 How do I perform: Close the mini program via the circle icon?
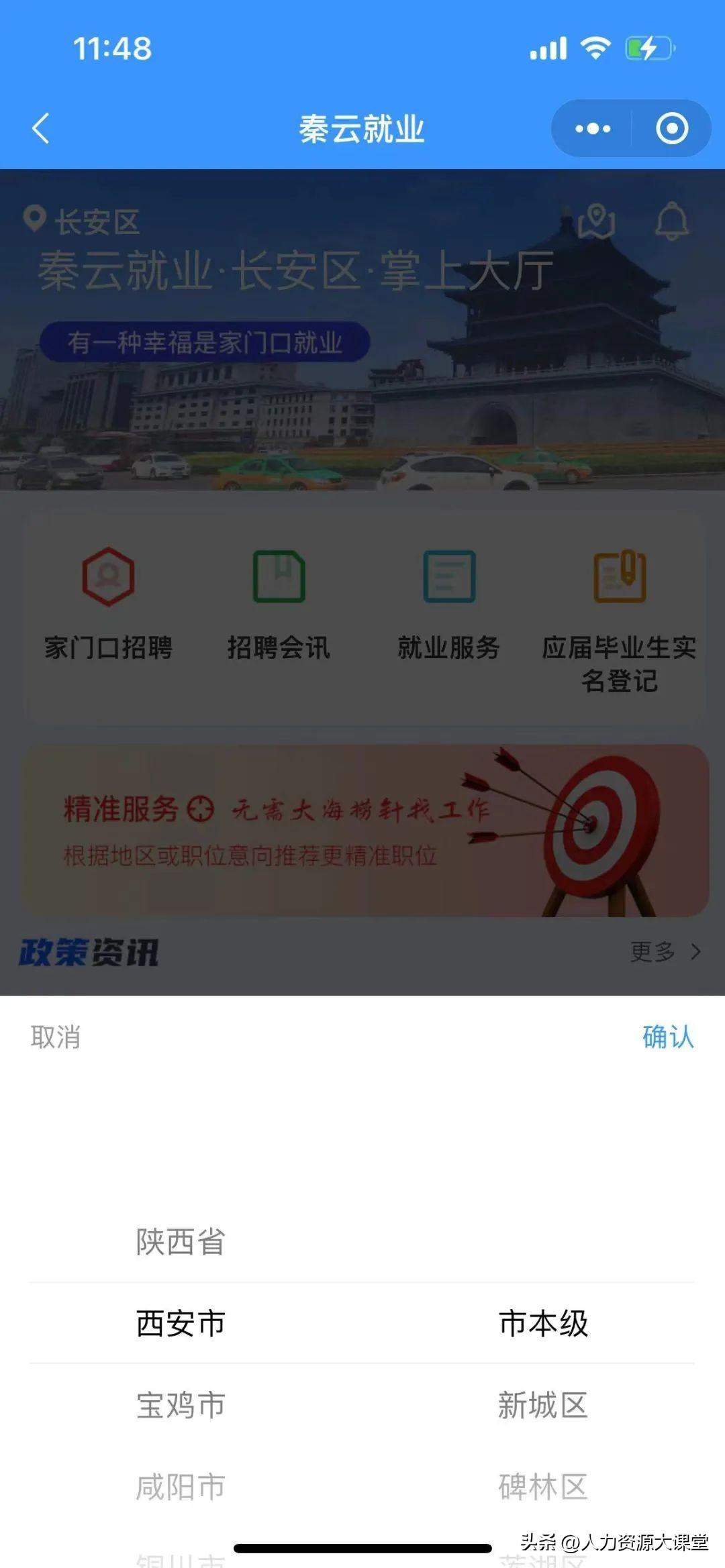click(x=671, y=128)
